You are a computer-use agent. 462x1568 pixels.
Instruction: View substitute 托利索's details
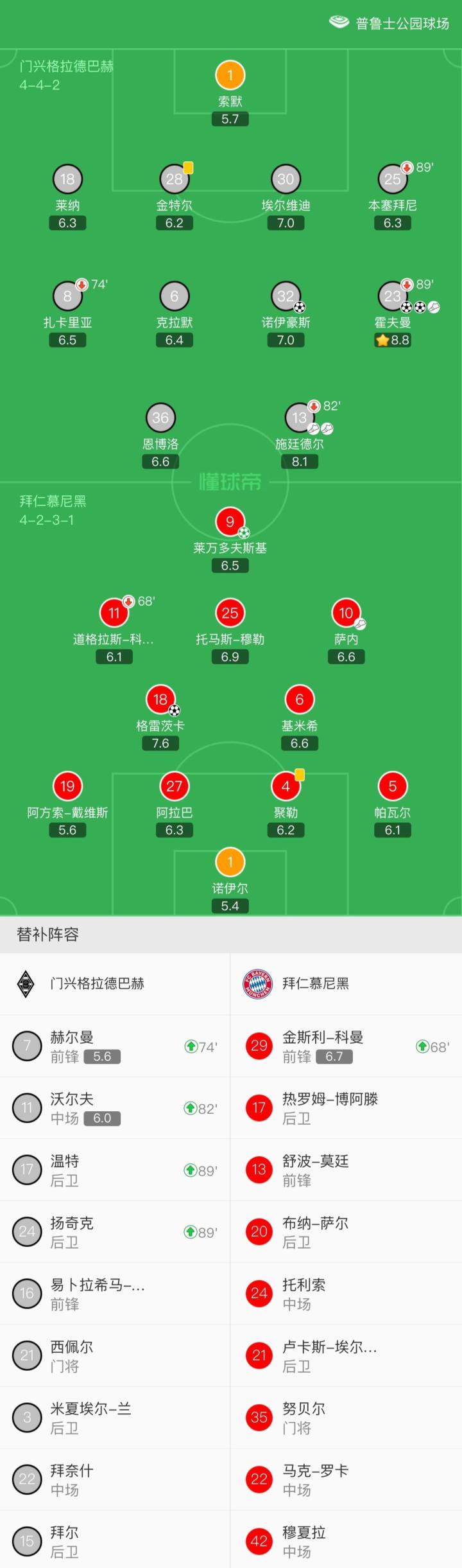click(x=346, y=1293)
